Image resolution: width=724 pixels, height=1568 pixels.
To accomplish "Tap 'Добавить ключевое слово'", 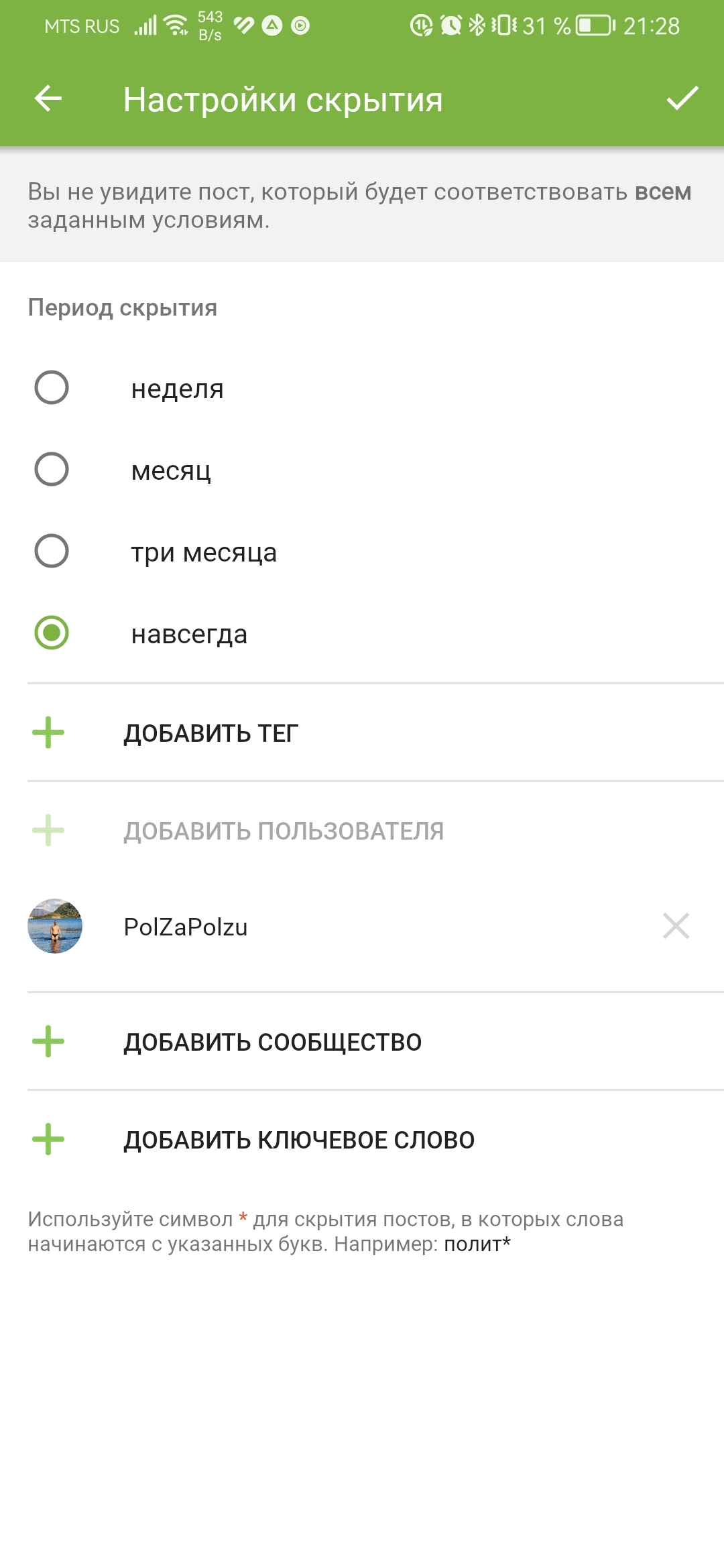I will (299, 1140).
